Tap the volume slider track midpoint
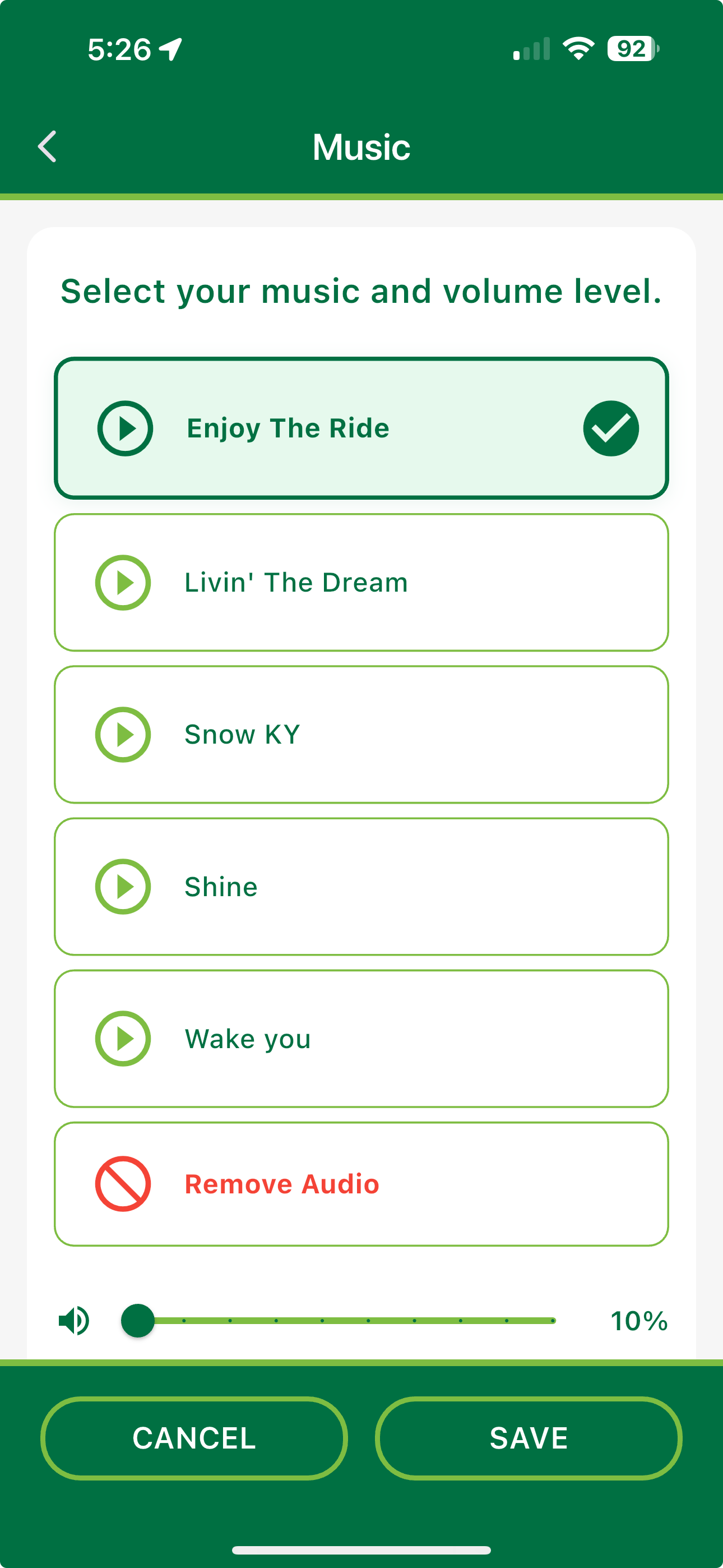 click(346, 1320)
